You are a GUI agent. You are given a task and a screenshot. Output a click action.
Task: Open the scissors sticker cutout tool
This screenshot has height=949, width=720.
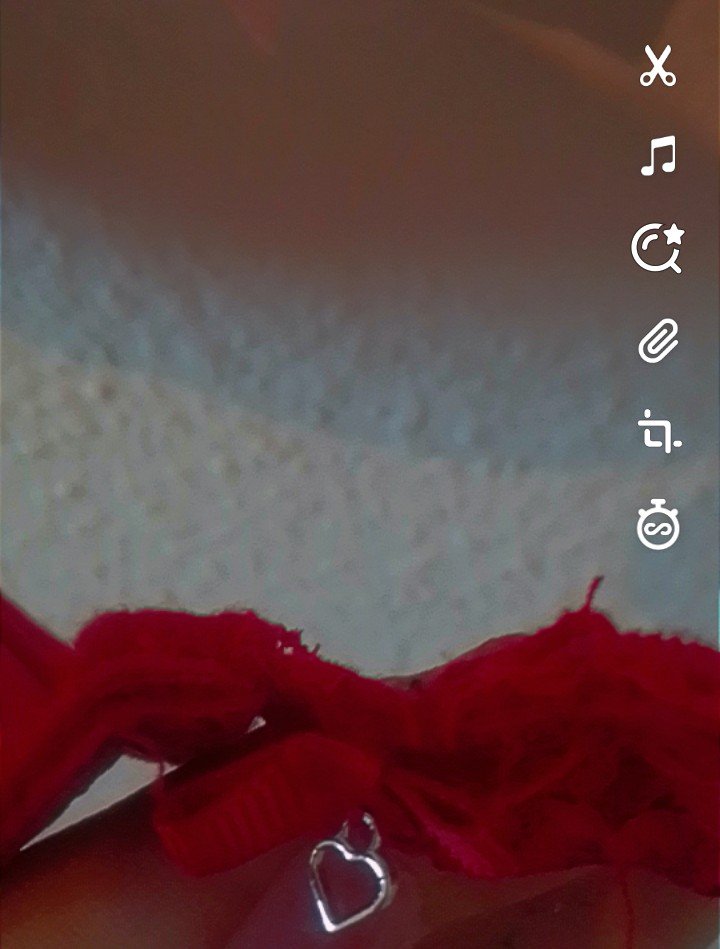pos(658,66)
